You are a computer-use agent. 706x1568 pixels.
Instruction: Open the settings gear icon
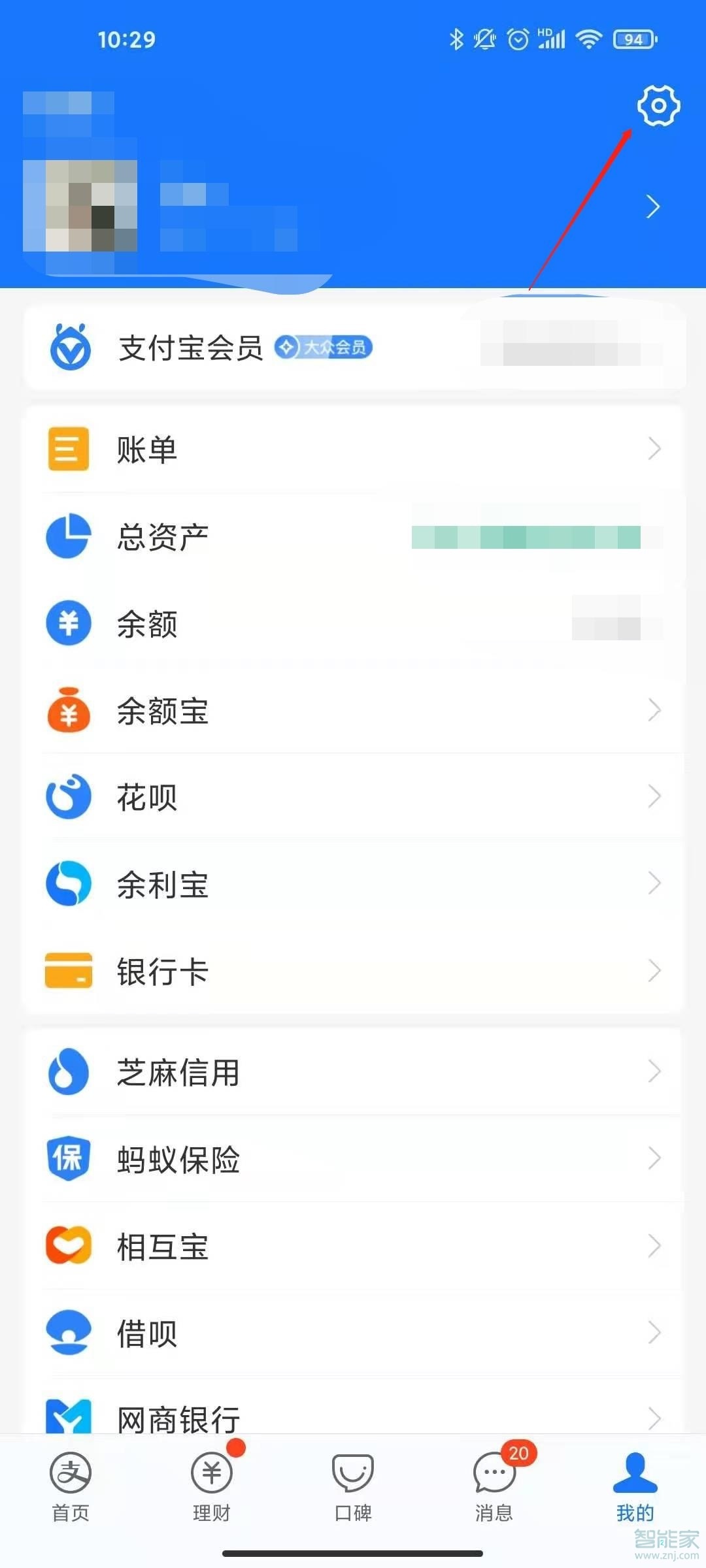click(x=658, y=106)
